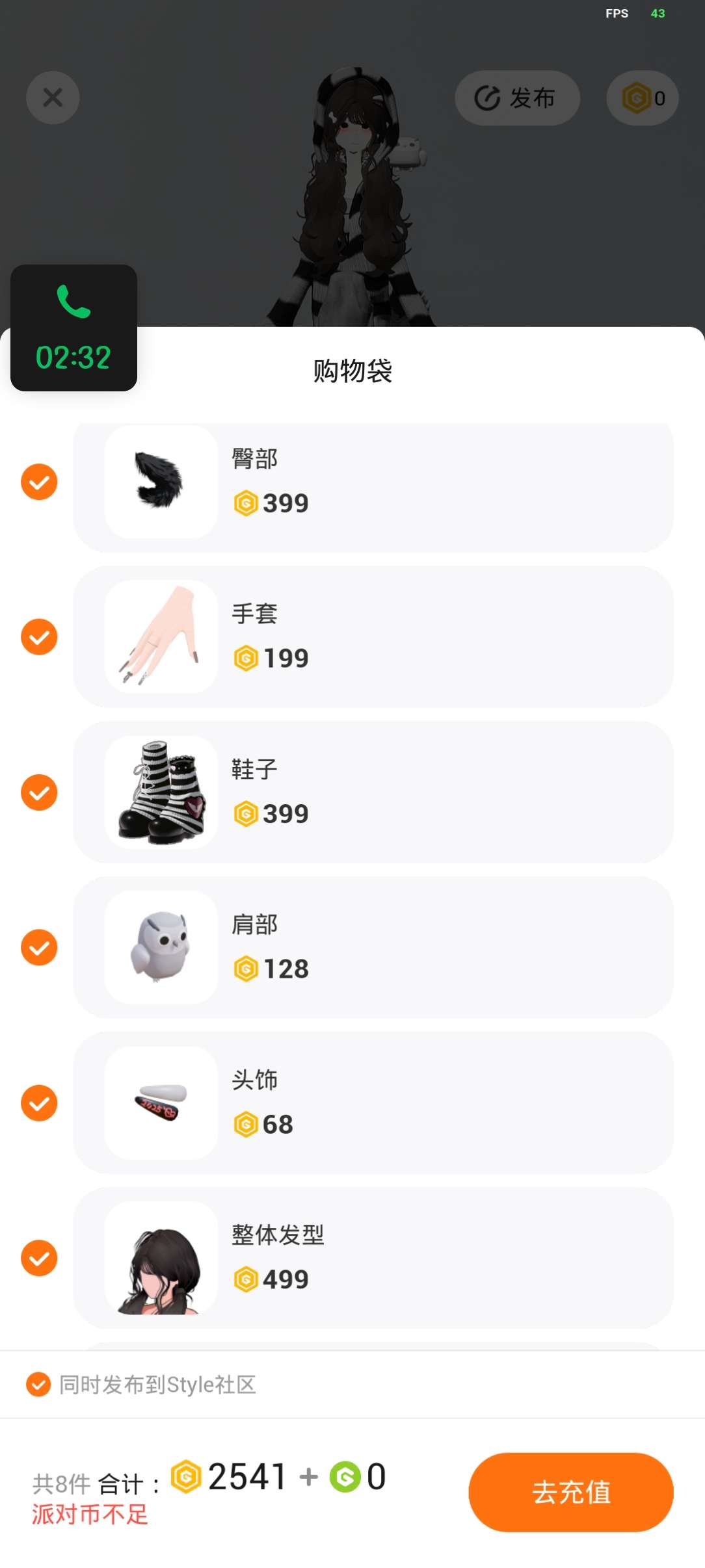
Task: Uncheck the 鞋子 striped boots
Action: (39, 792)
